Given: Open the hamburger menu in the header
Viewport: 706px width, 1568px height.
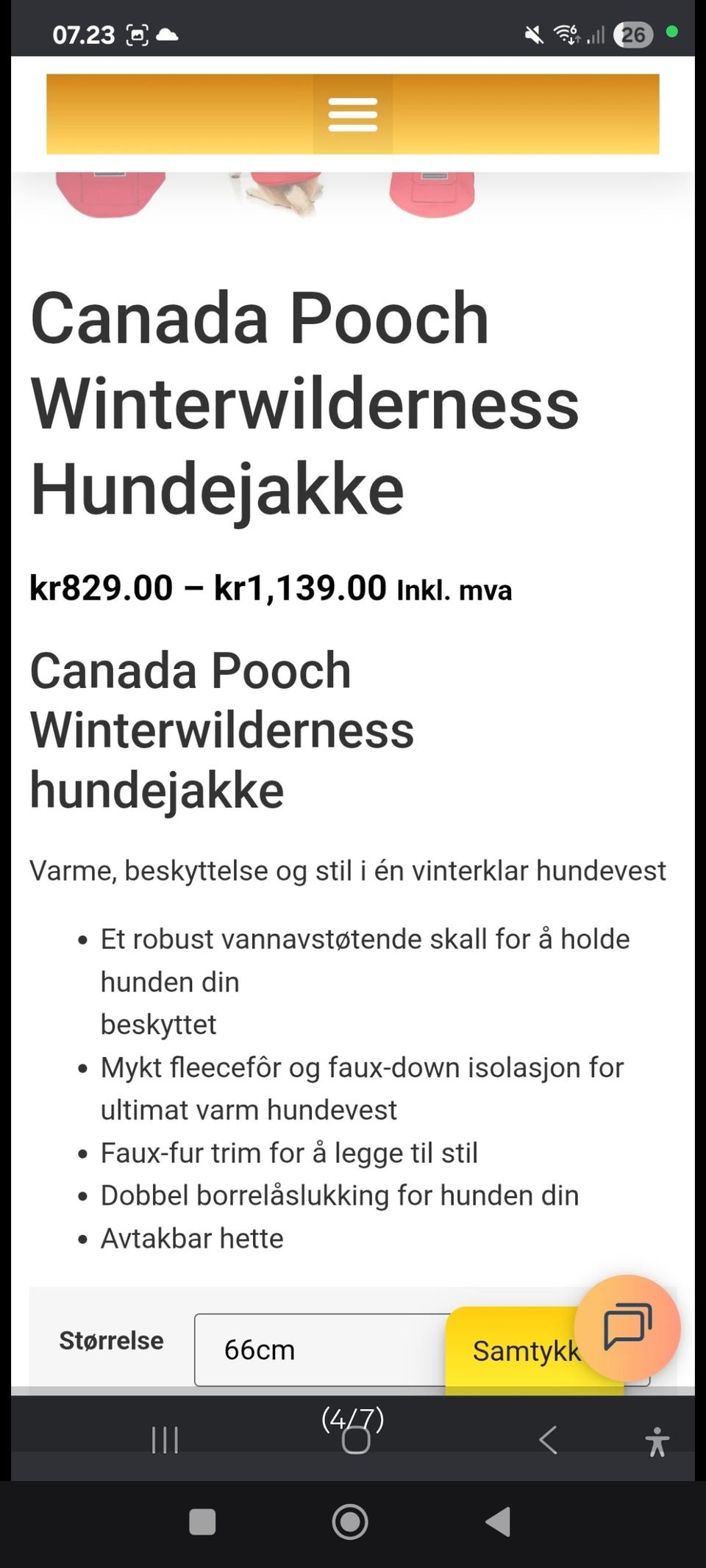Looking at the screenshot, I should (352, 115).
